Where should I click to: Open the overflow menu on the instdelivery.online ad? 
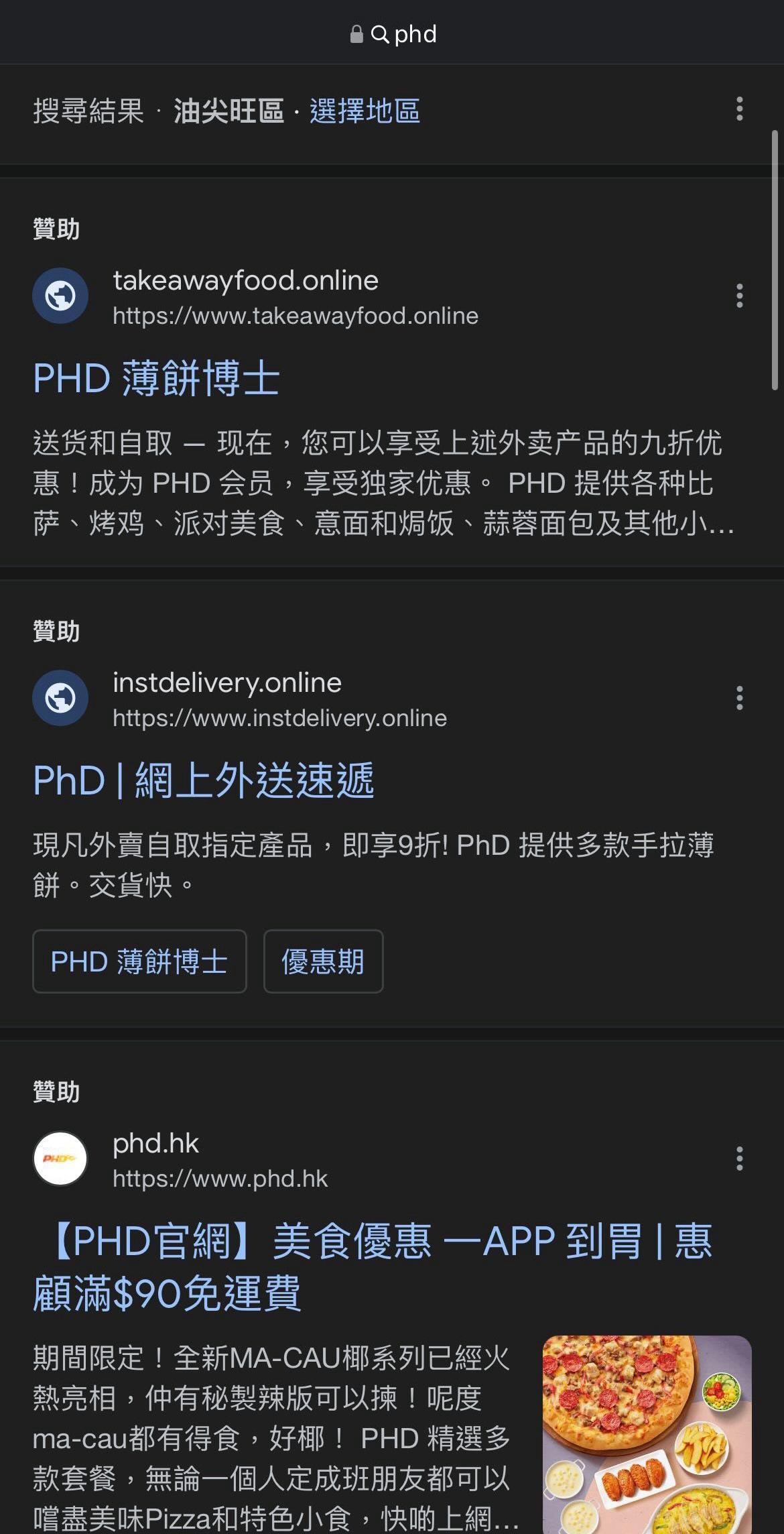click(739, 697)
